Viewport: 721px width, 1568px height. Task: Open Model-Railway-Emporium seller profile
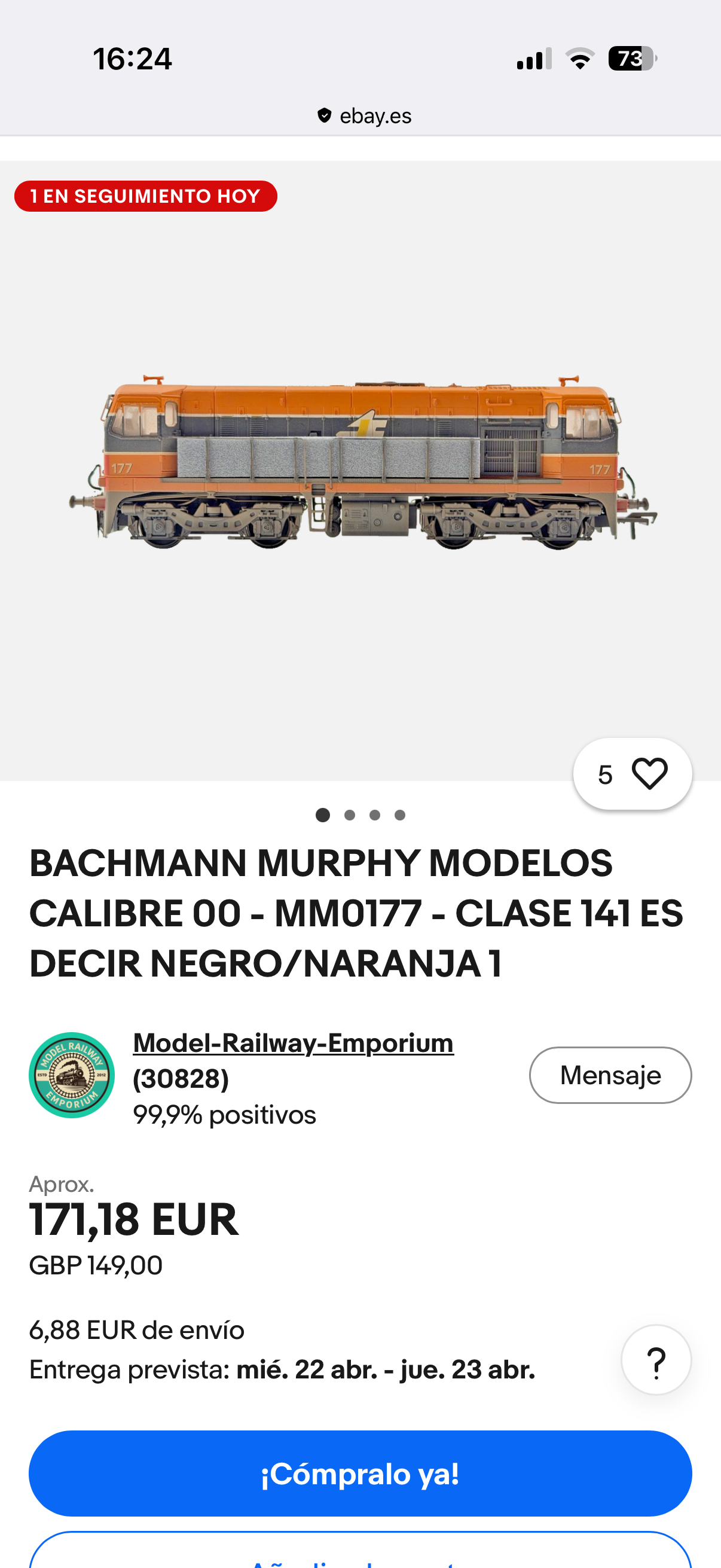point(294,1043)
